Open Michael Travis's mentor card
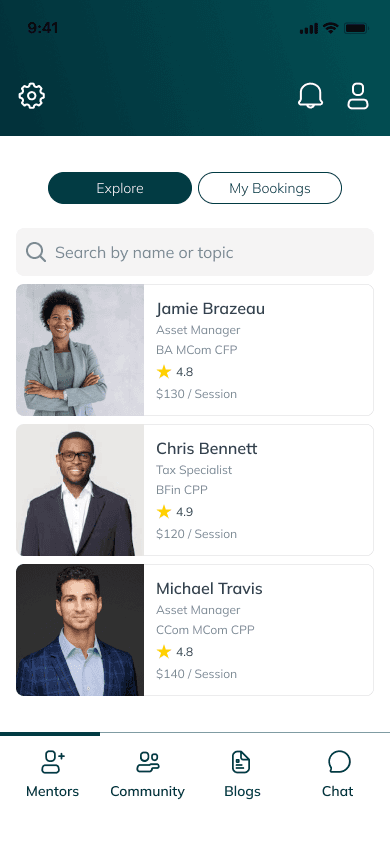The height and width of the screenshot is (844, 390). click(195, 630)
